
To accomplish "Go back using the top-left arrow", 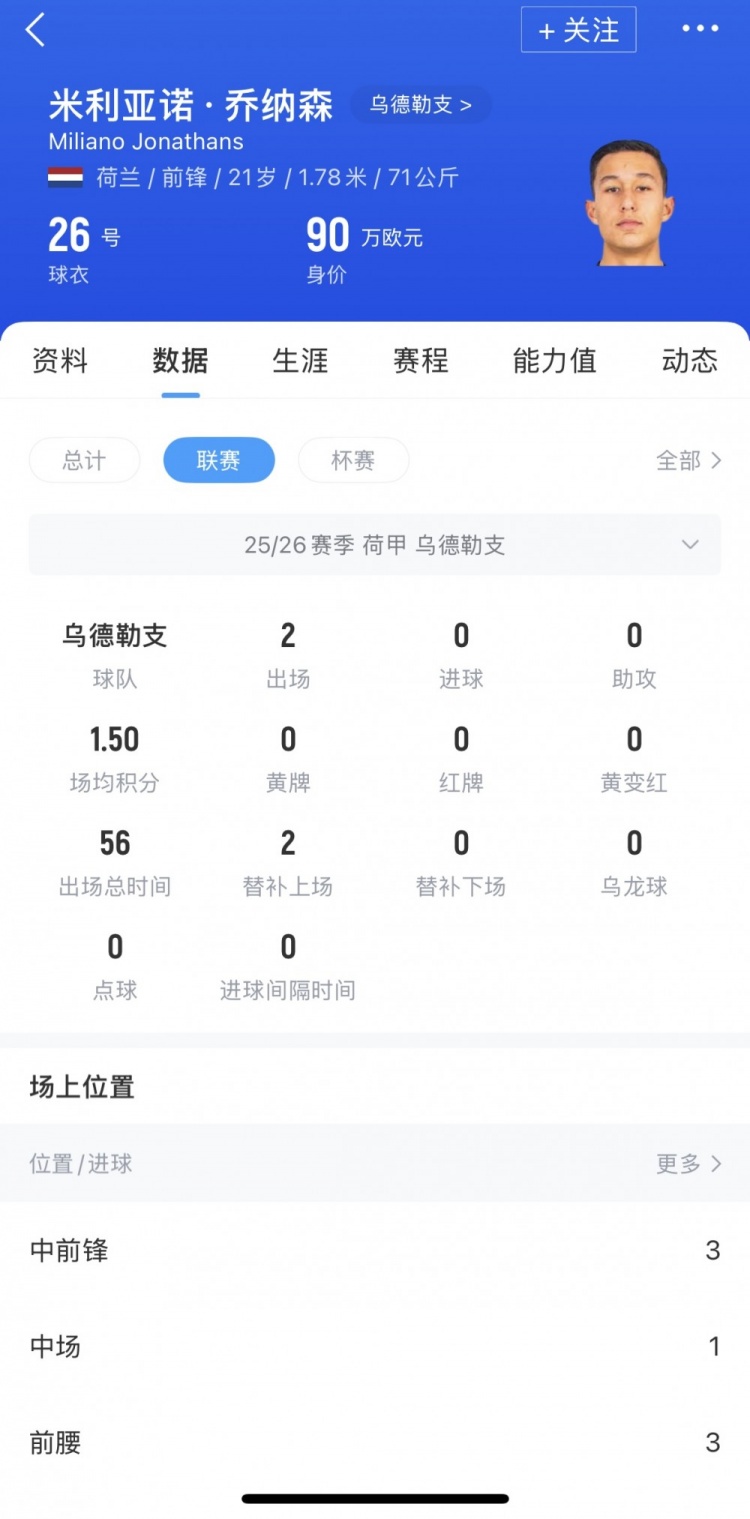I will click(36, 30).
